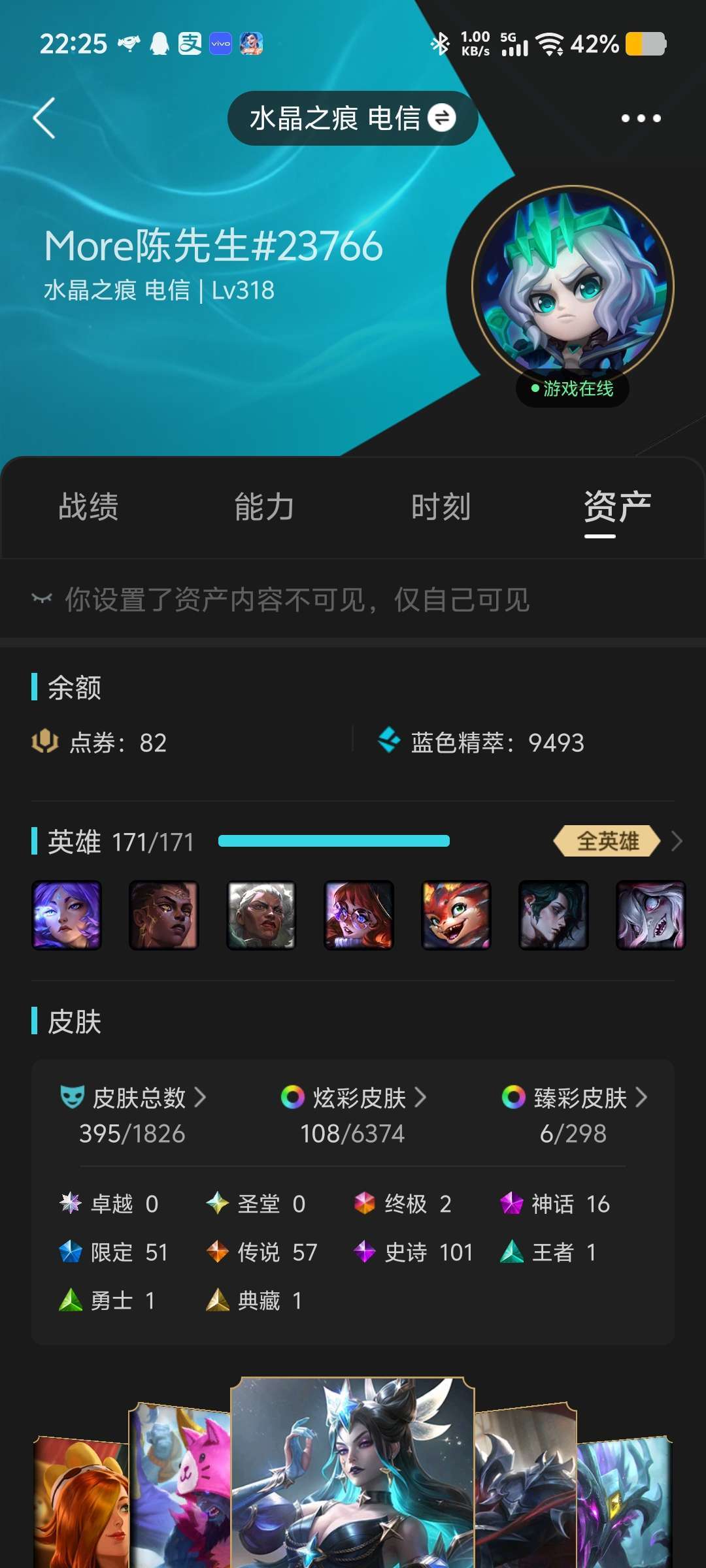Open the profile avatar picture
Viewport: 706px width, 1568px height.
pos(573,286)
